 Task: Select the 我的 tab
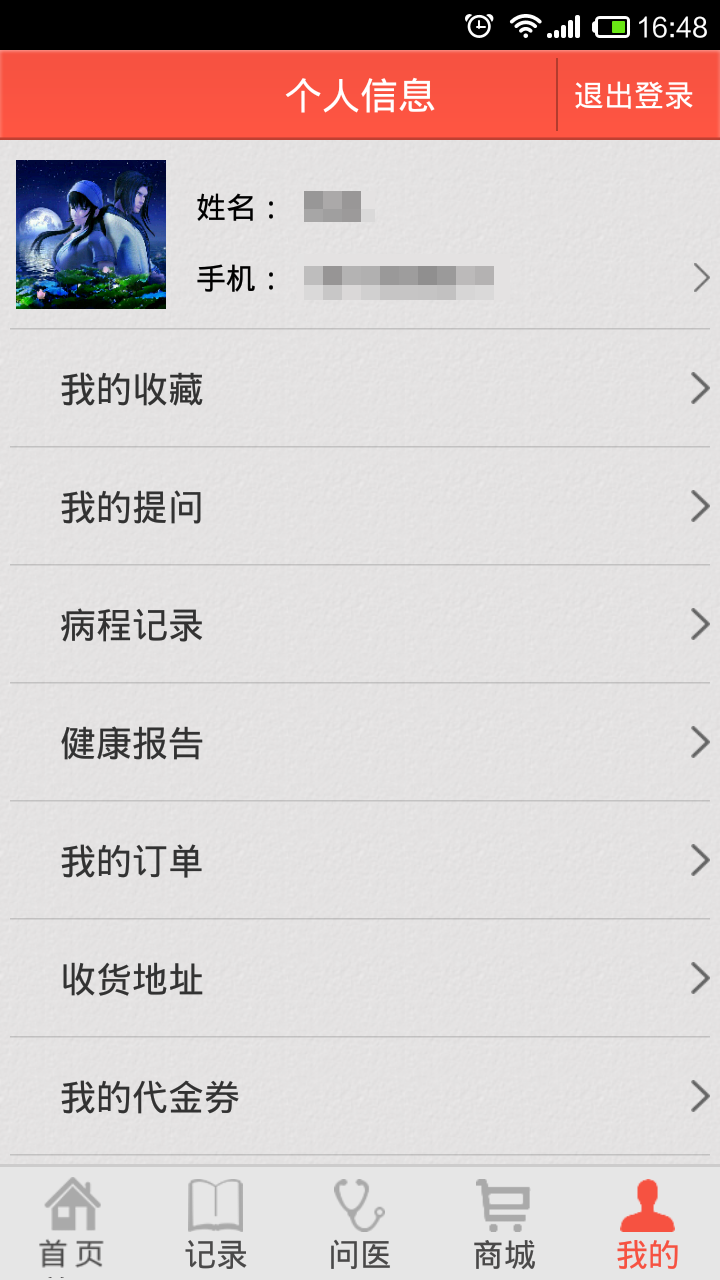(x=648, y=1223)
